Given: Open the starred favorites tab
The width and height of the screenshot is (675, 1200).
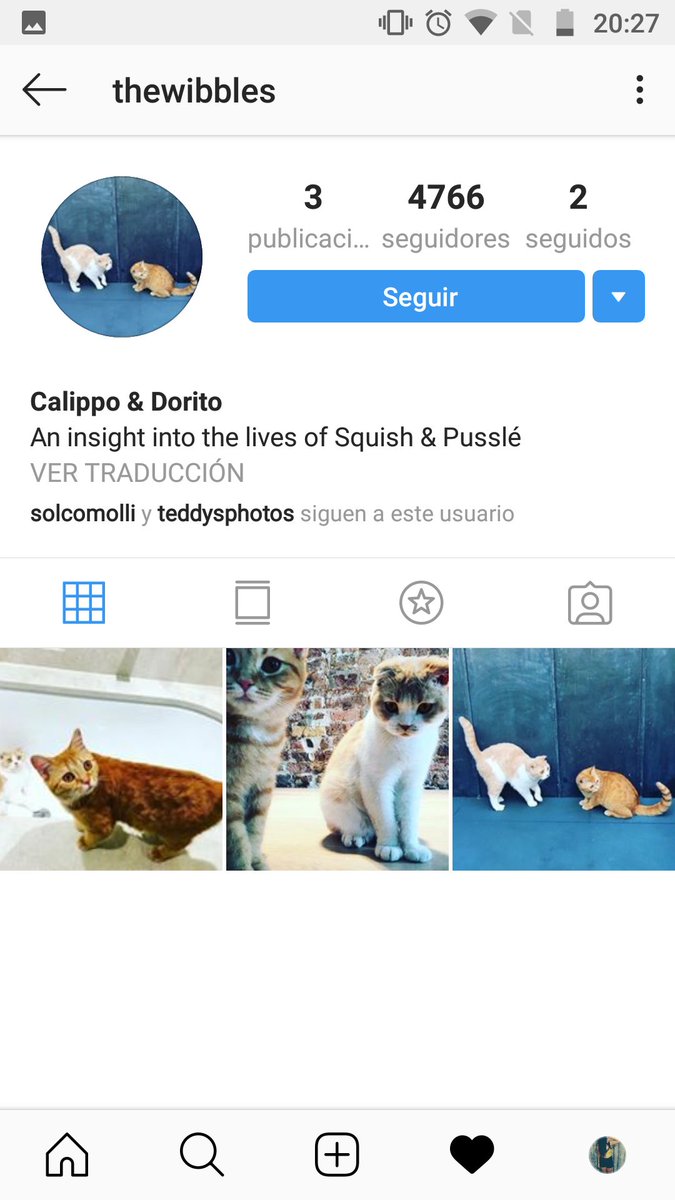Looking at the screenshot, I should pos(421,603).
